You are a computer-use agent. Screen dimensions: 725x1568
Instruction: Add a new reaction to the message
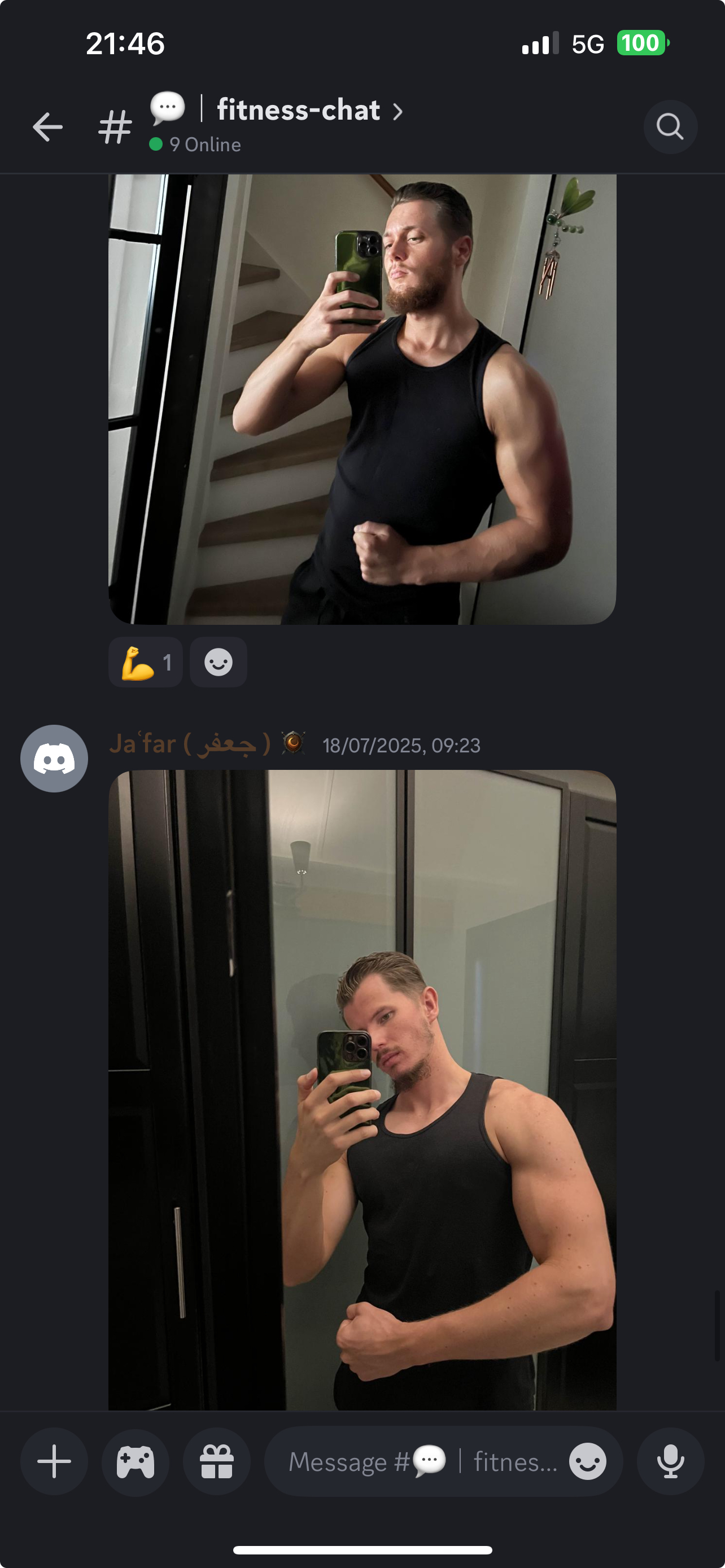pos(219,662)
